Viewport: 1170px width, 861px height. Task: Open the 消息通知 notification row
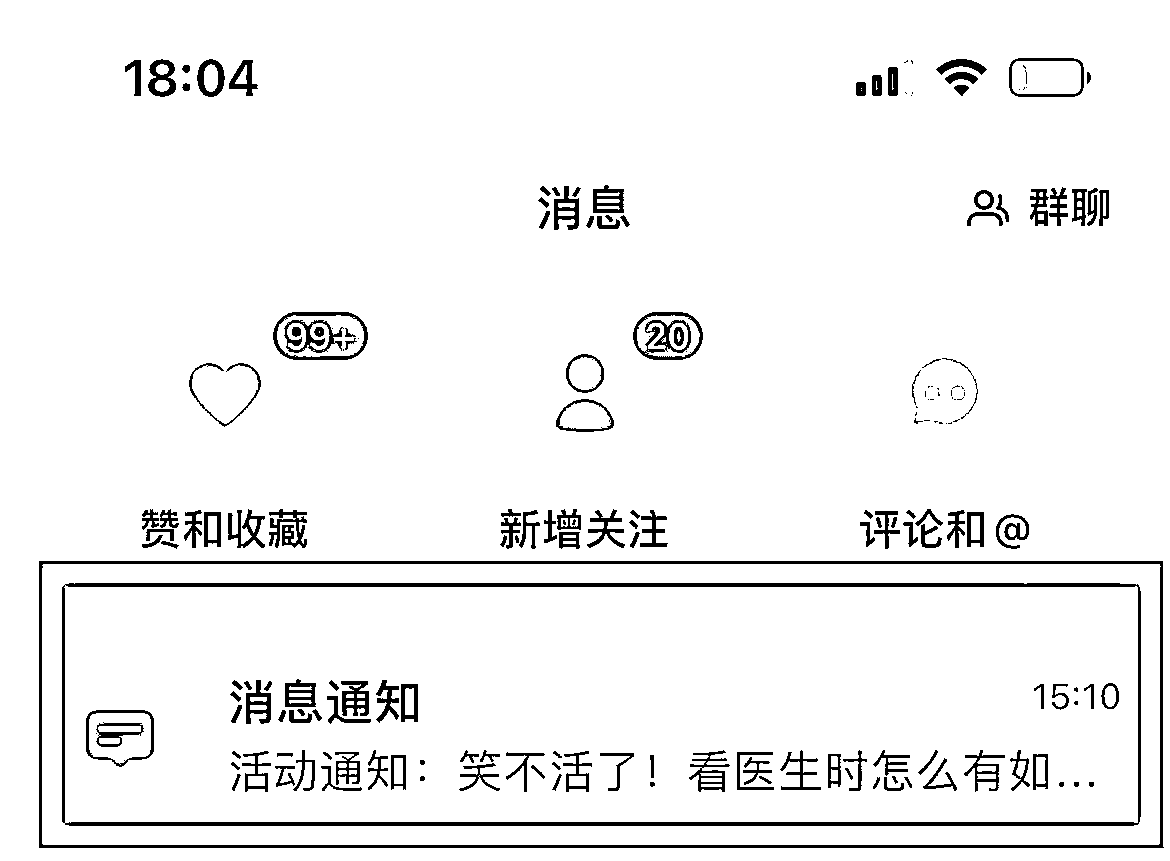coord(600,734)
